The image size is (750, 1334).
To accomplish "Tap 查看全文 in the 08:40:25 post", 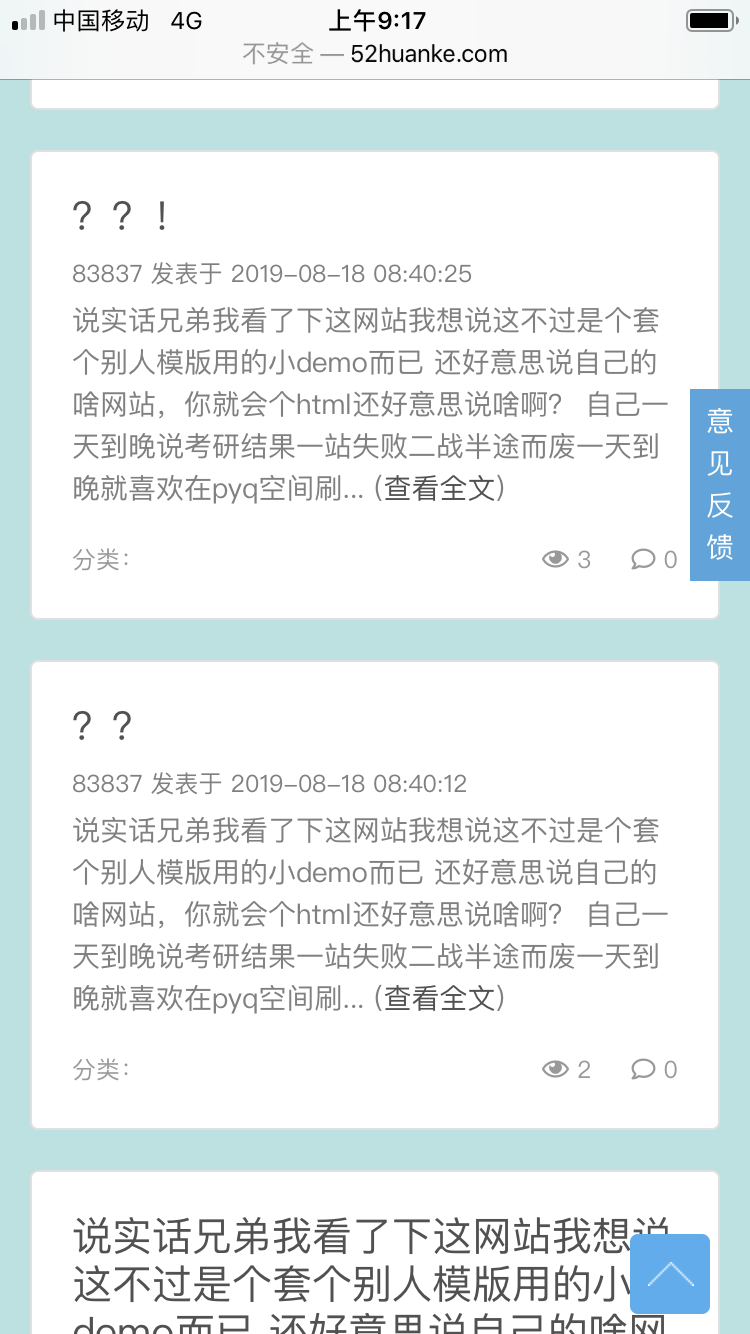I will pyautogui.click(x=439, y=488).
